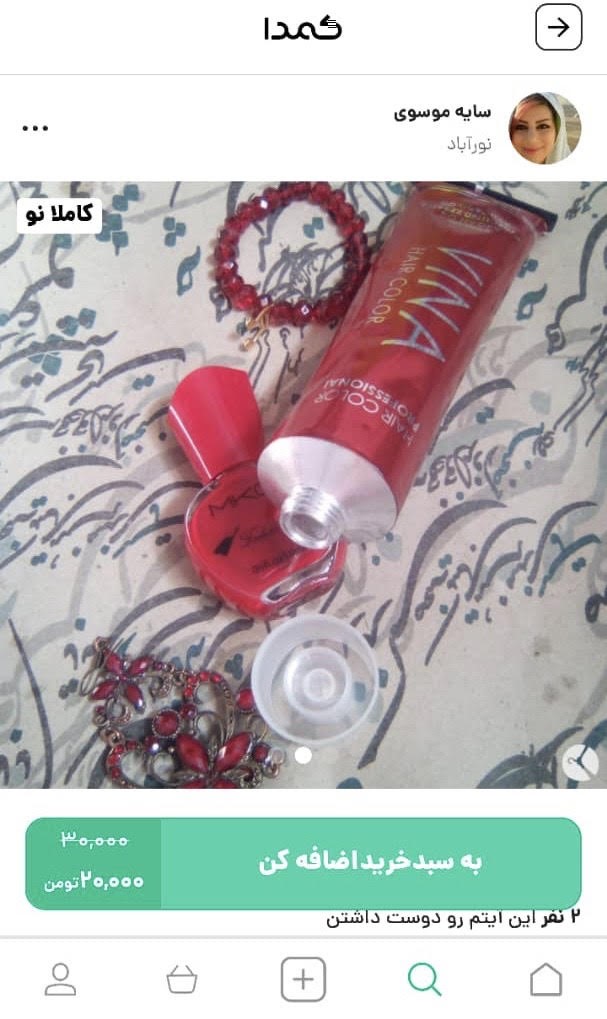Switch to the search tab
The width and height of the screenshot is (607, 1019).
424,980
